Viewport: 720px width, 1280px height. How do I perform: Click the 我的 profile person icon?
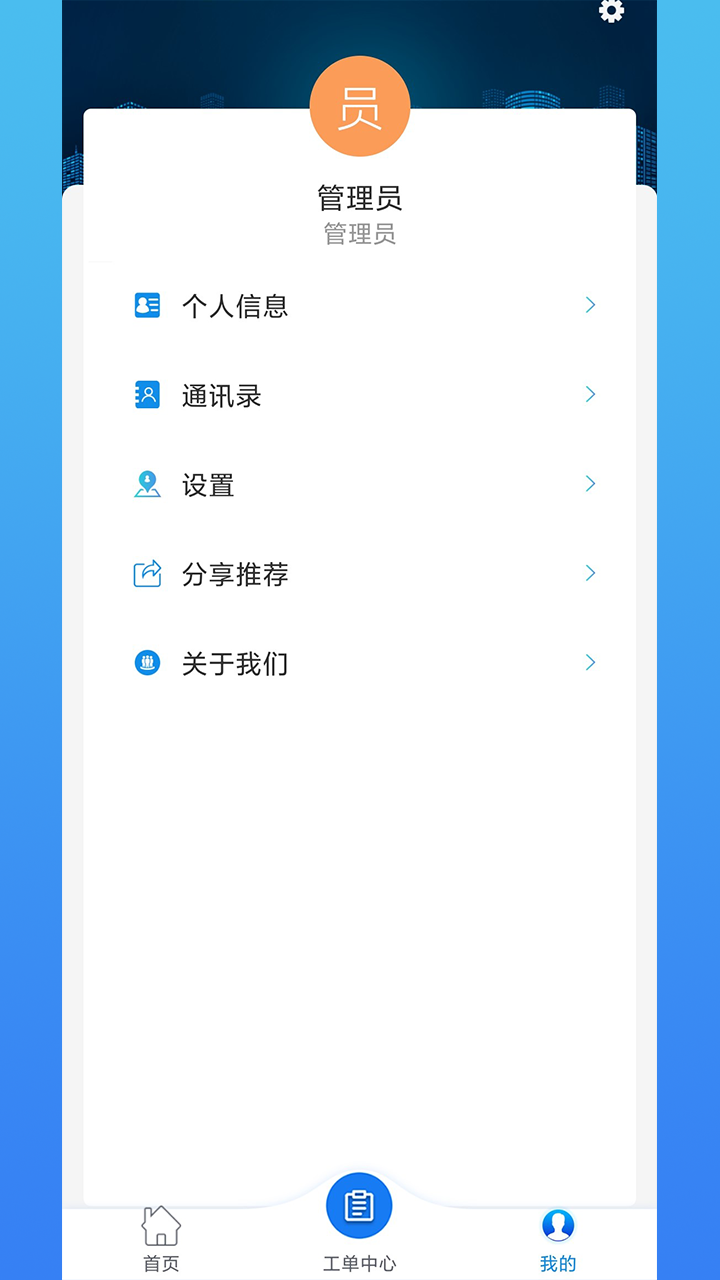click(x=558, y=1226)
